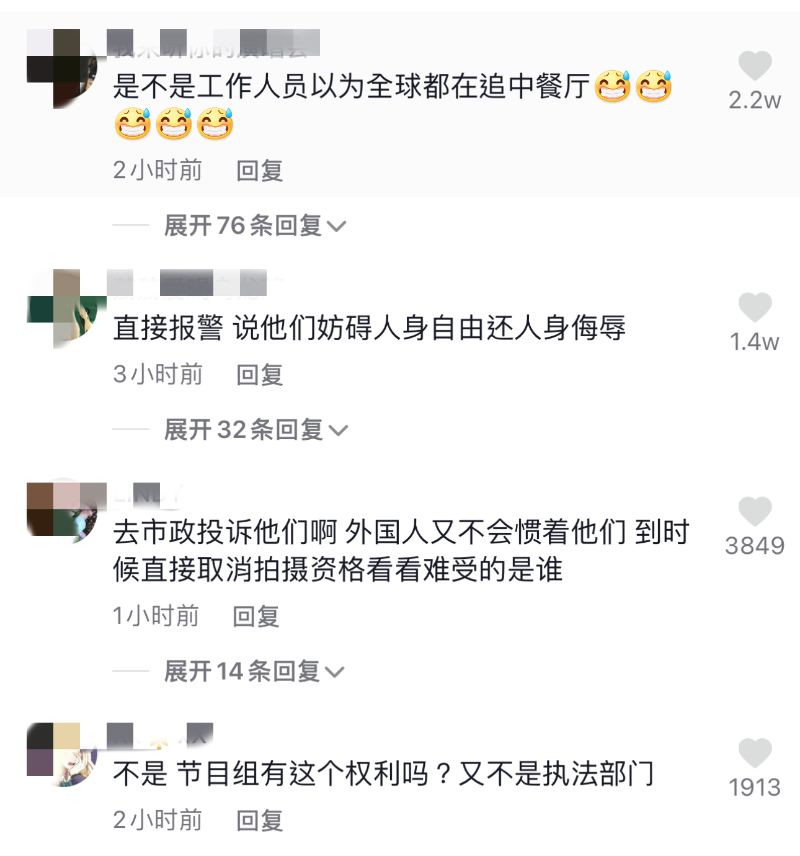Expand the 76 replies
800x856 pixels.
click(255, 226)
